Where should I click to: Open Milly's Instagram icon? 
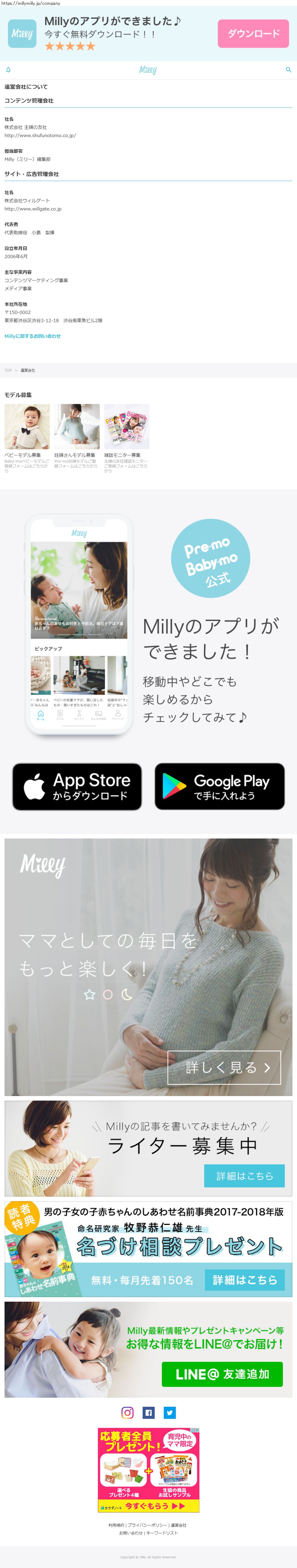pos(127,1413)
